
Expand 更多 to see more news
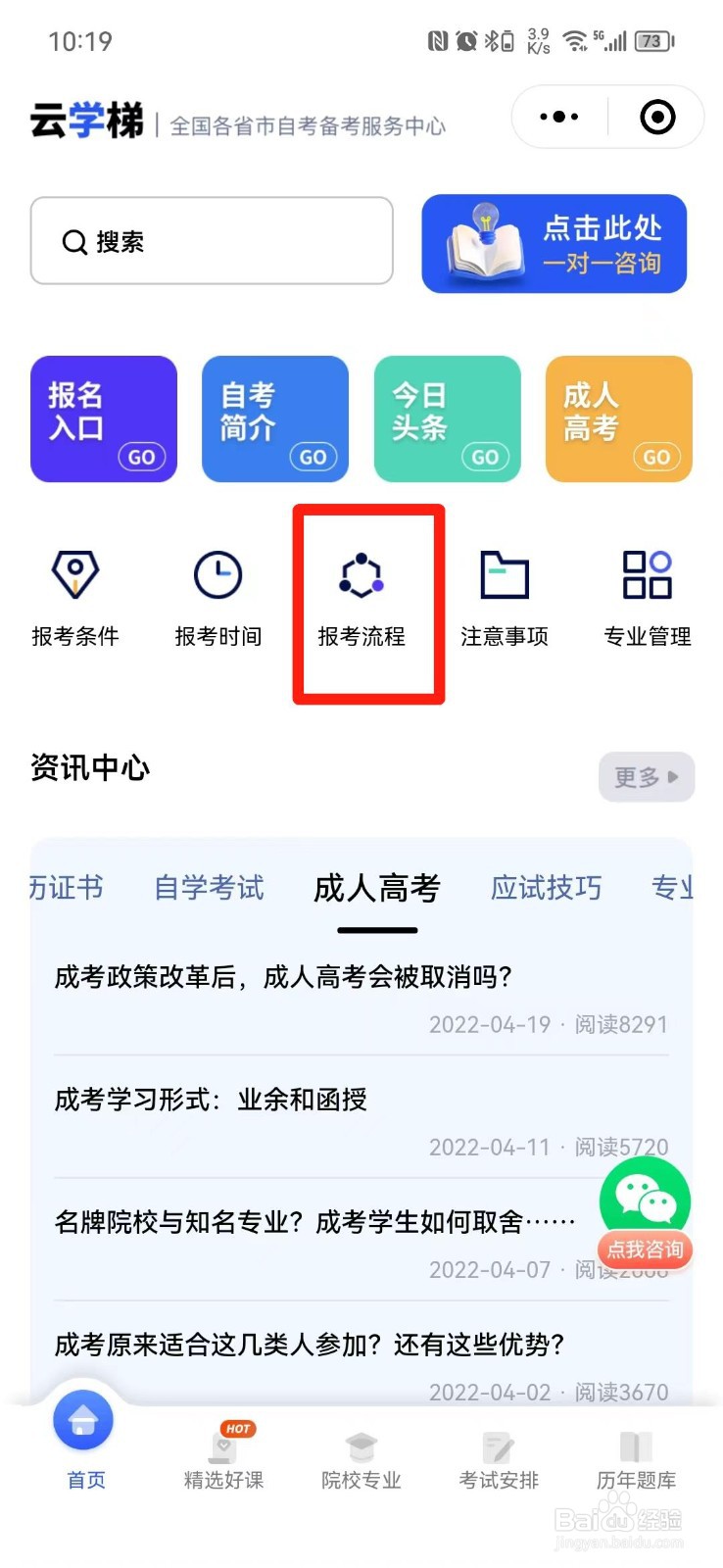[646, 777]
